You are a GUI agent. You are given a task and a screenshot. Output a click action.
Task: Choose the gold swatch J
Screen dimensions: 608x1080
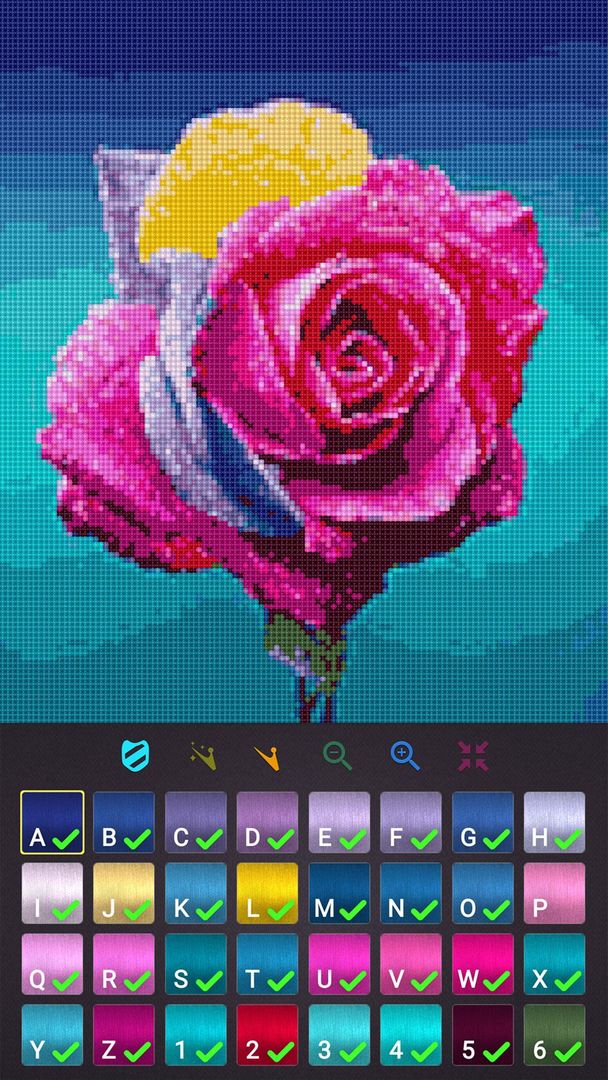[124, 893]
